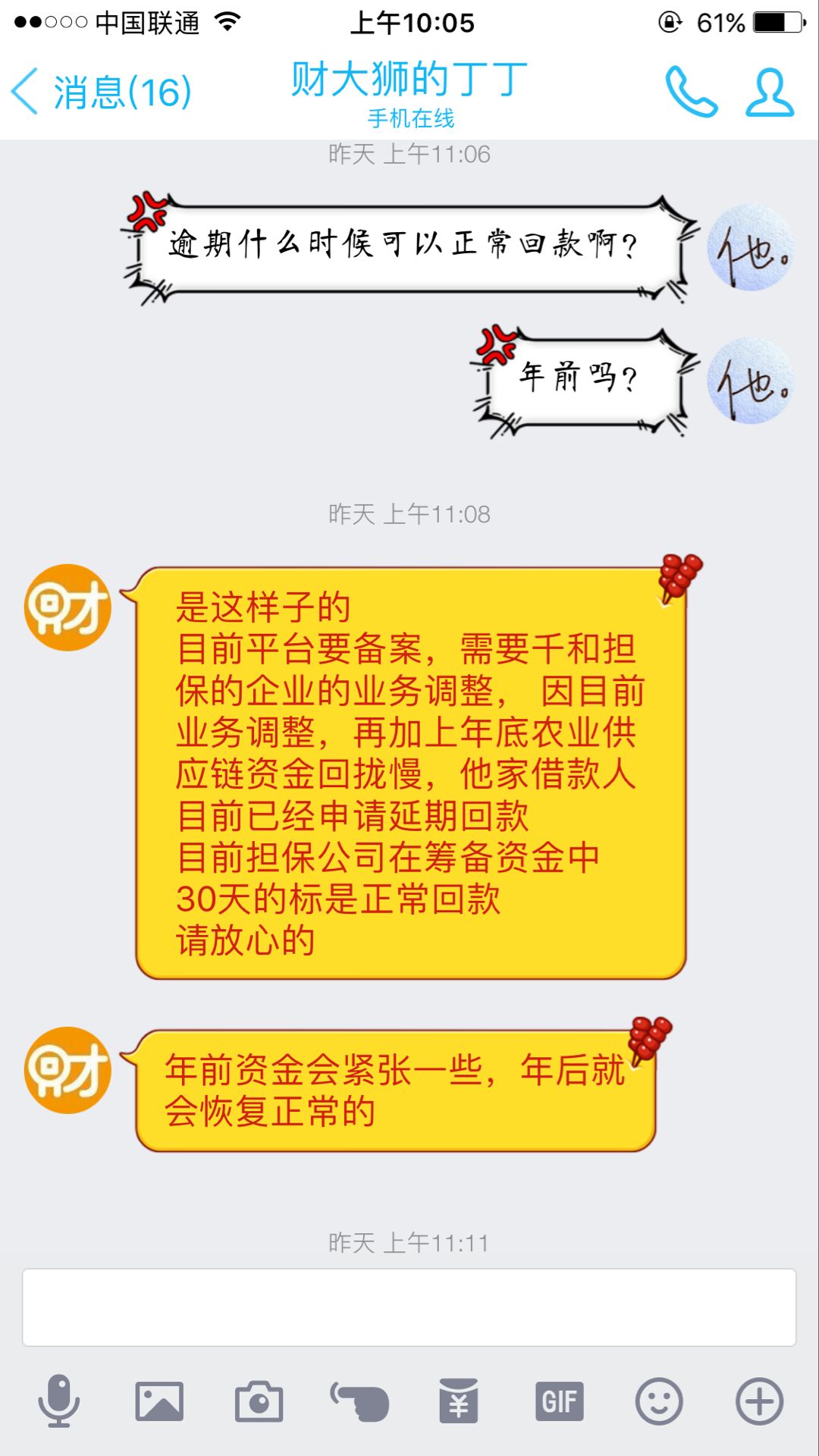Record a voice message with the microphone
The width and height of the screenshot is (819, 1456).
(58, 1401)
